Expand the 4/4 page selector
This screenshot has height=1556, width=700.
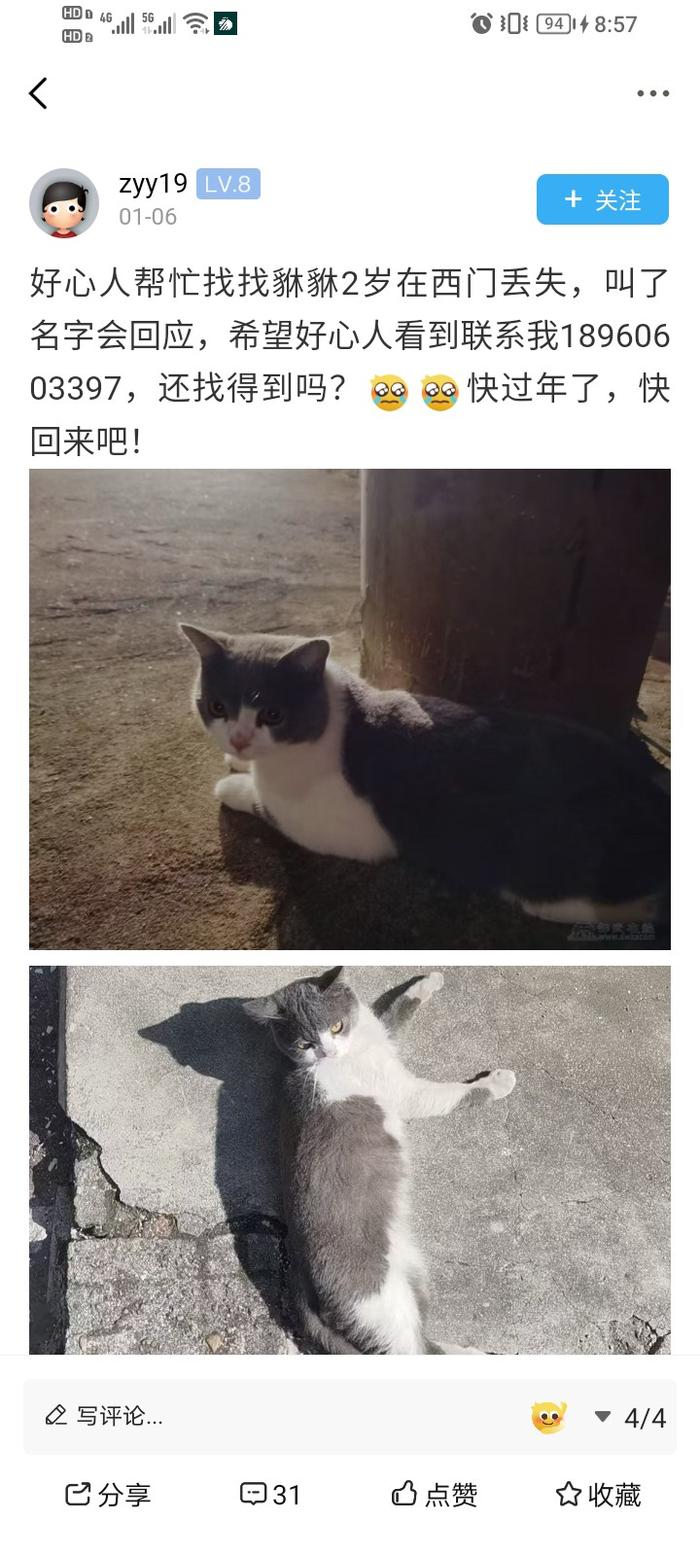631,1417
